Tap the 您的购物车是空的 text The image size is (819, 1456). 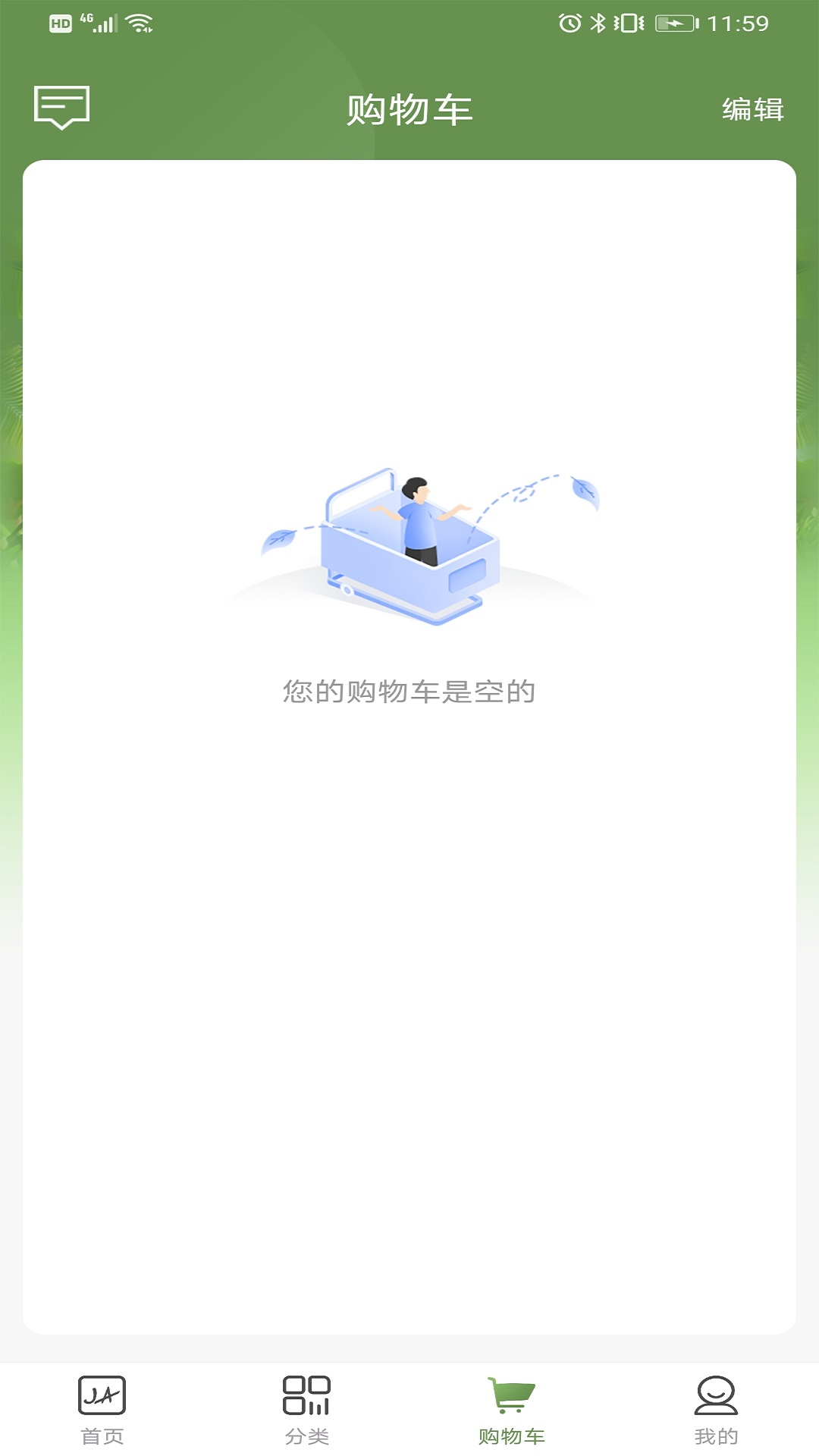(409, 691)
